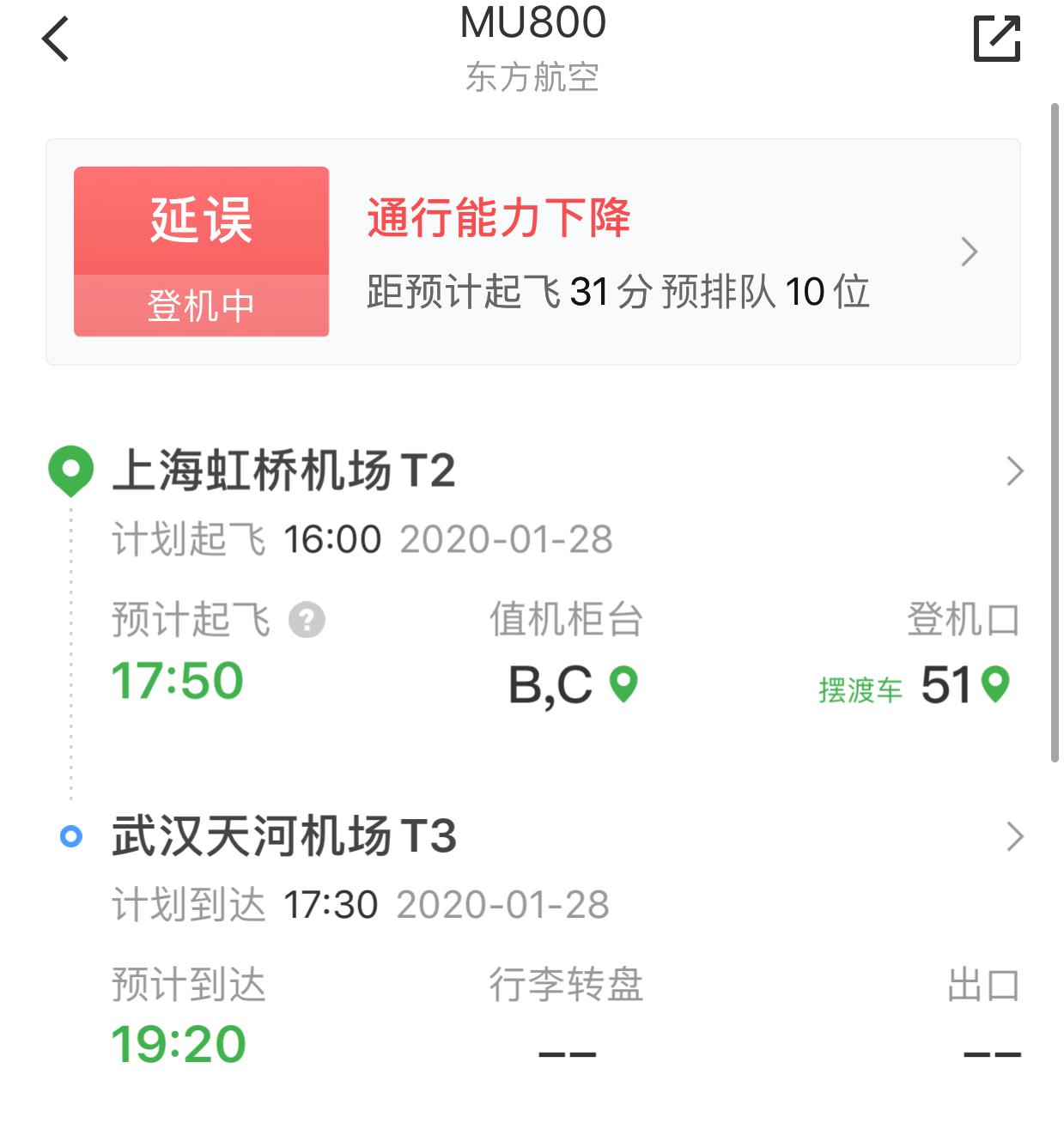Expand 武汉天河机场T3 arrival details chevron
Image resolution: width=1064 pixels, height=1123 pixels.
[1017, 835]
